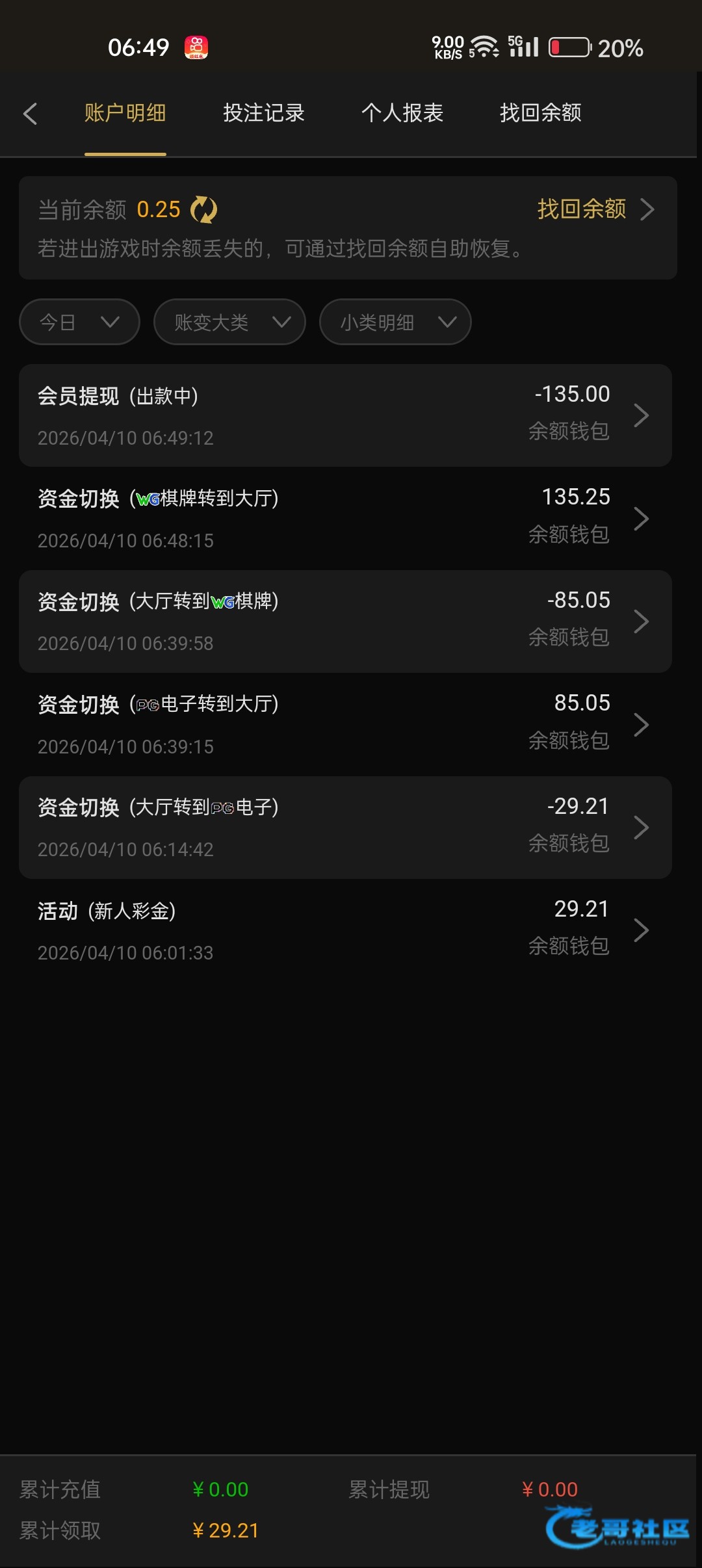Refresh the current balance icon
The image size is (702, 1568).
204,210
